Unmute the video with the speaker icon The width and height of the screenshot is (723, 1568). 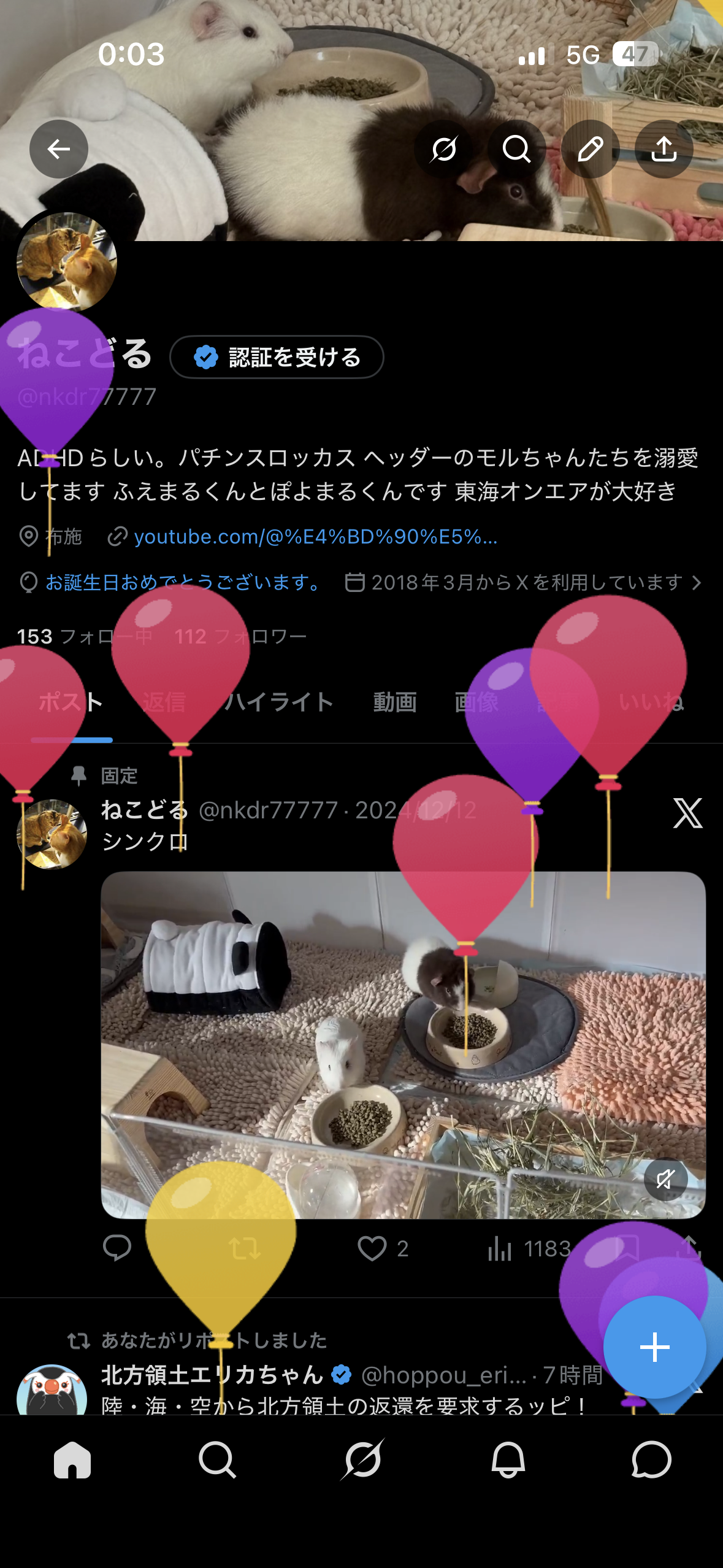tap(665, 1179)
